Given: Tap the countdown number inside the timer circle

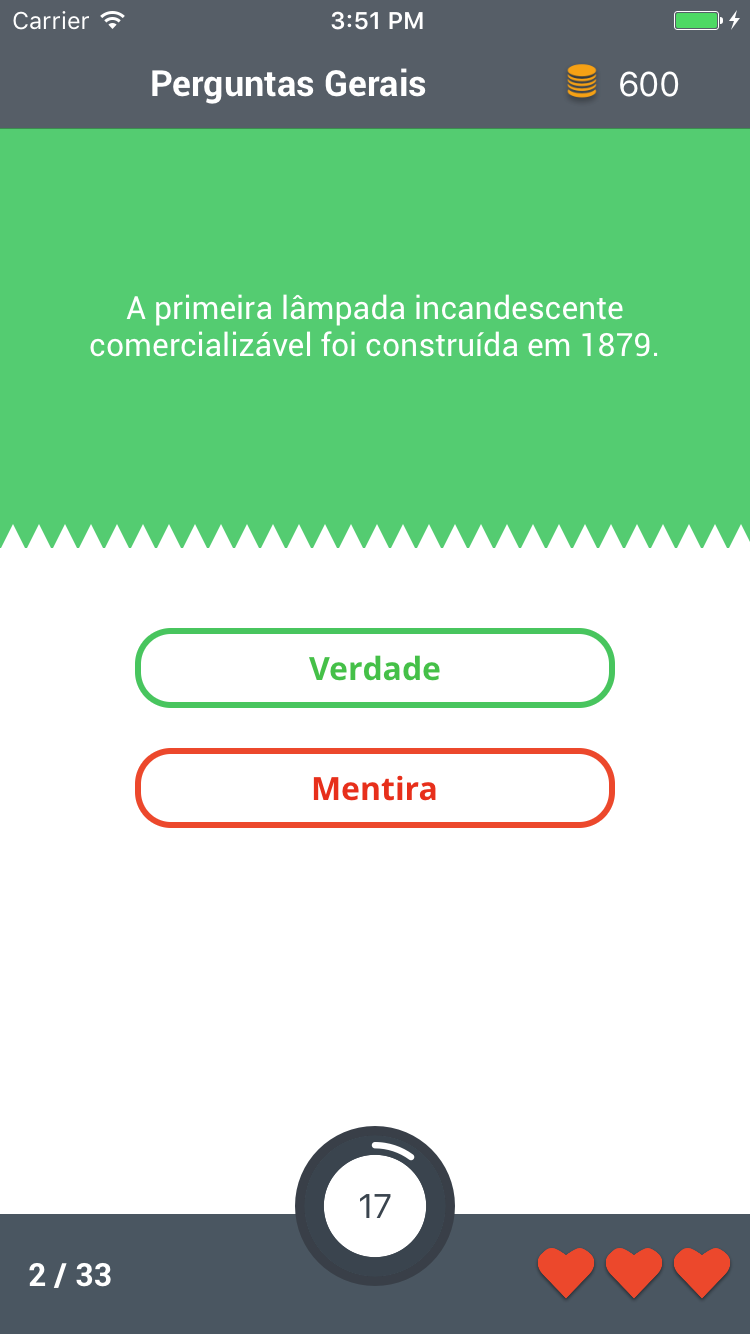Looking at the screenshot, I should click(375, 1207).
